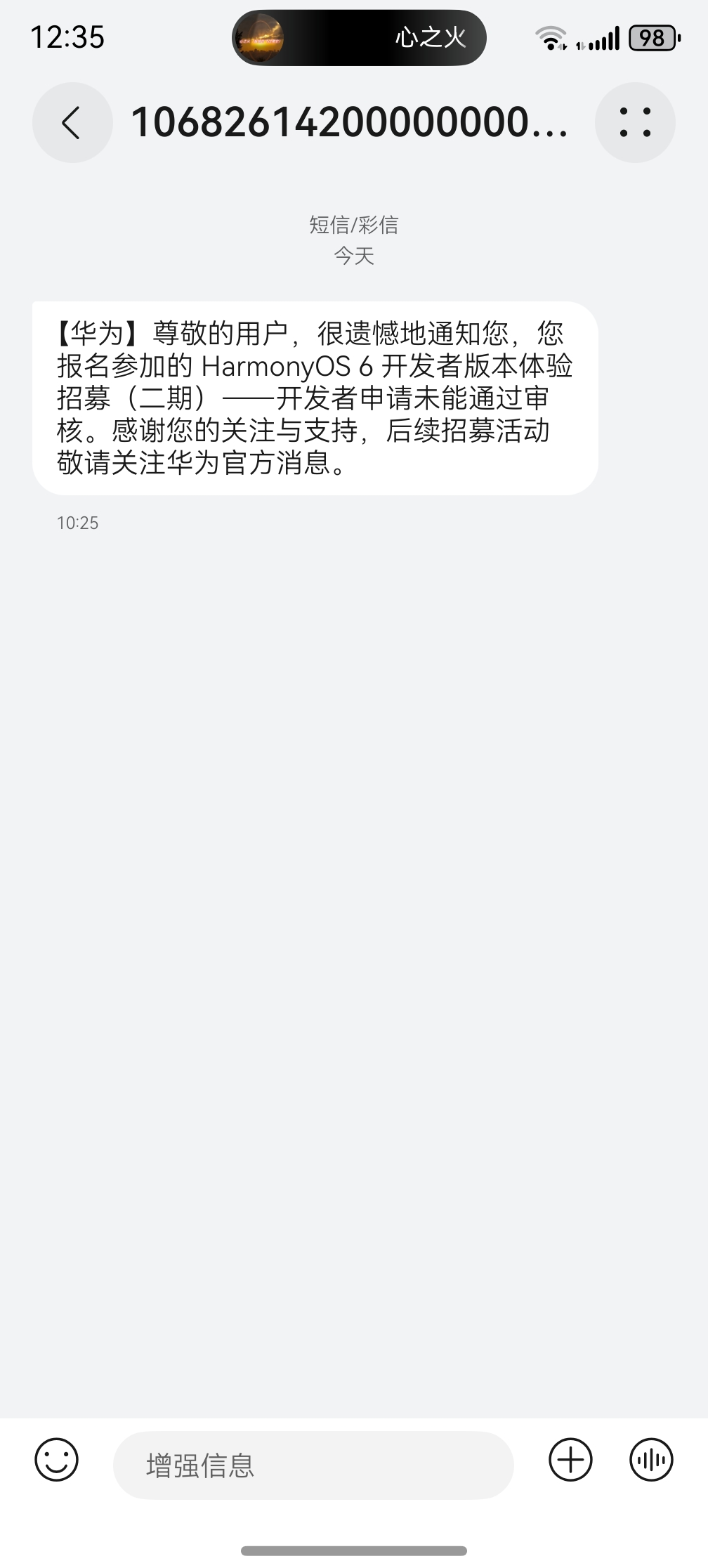The width and height of the screenshot is (708, 1568).
Task: Open the four-dot more options menu
Action: [x=635, y=123]
